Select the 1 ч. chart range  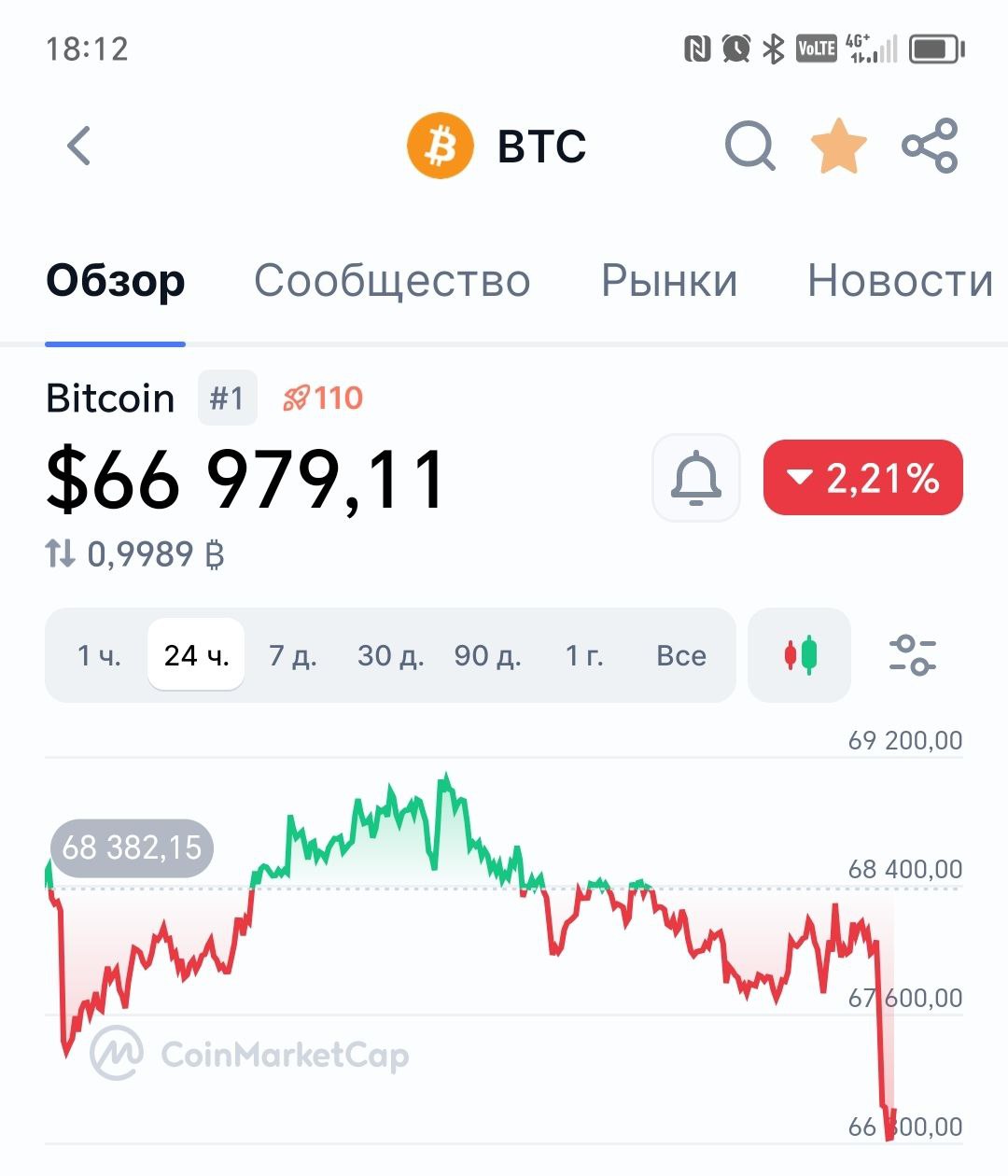99,655
